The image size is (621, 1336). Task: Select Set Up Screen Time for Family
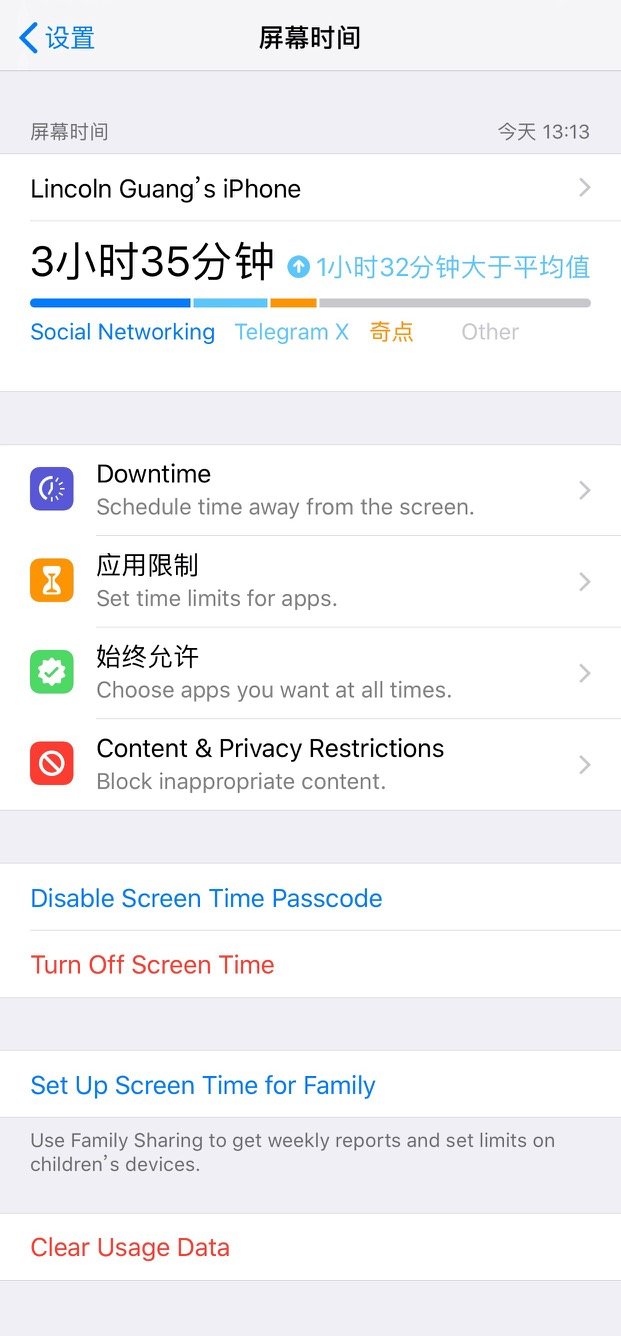[x=310, y=1085]
